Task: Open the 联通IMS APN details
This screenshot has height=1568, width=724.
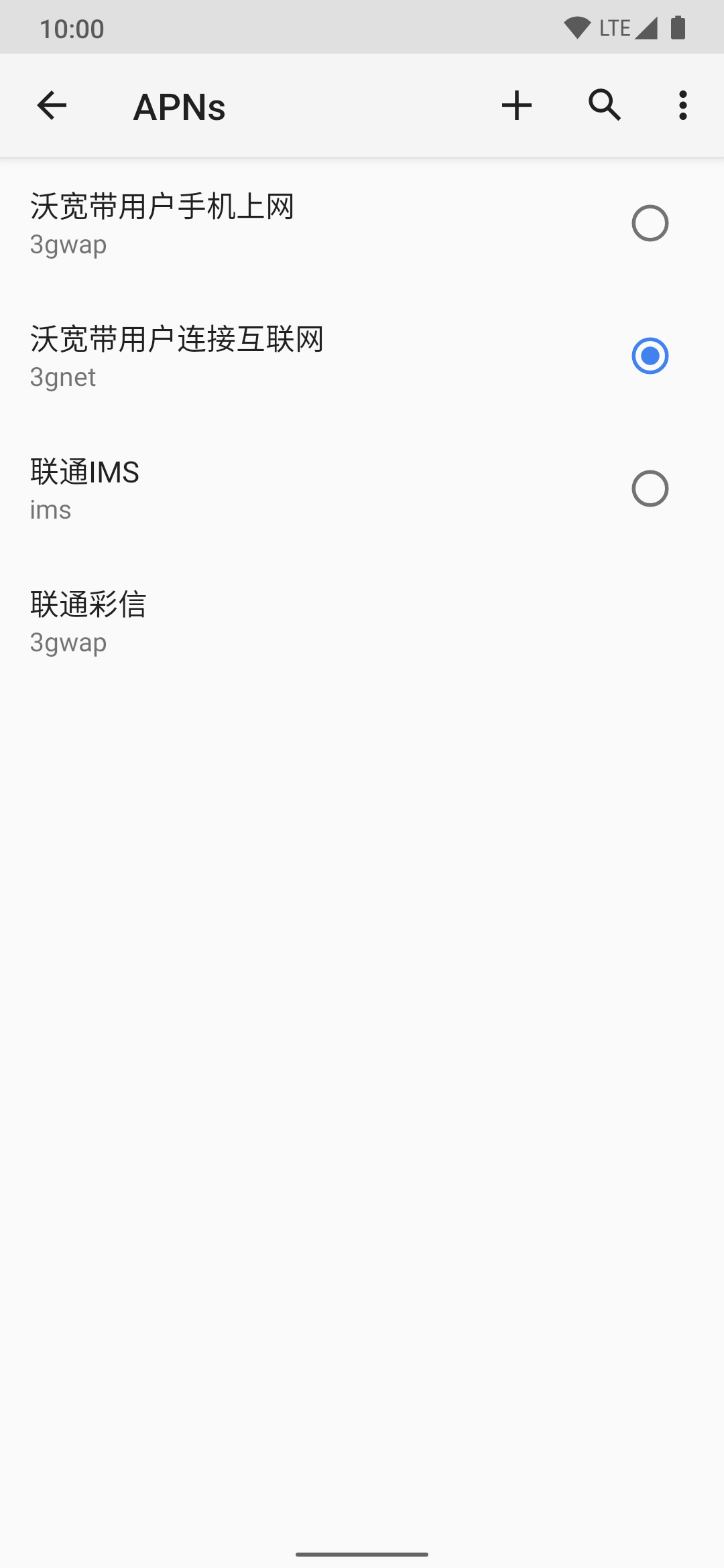Action: point(268,489)
